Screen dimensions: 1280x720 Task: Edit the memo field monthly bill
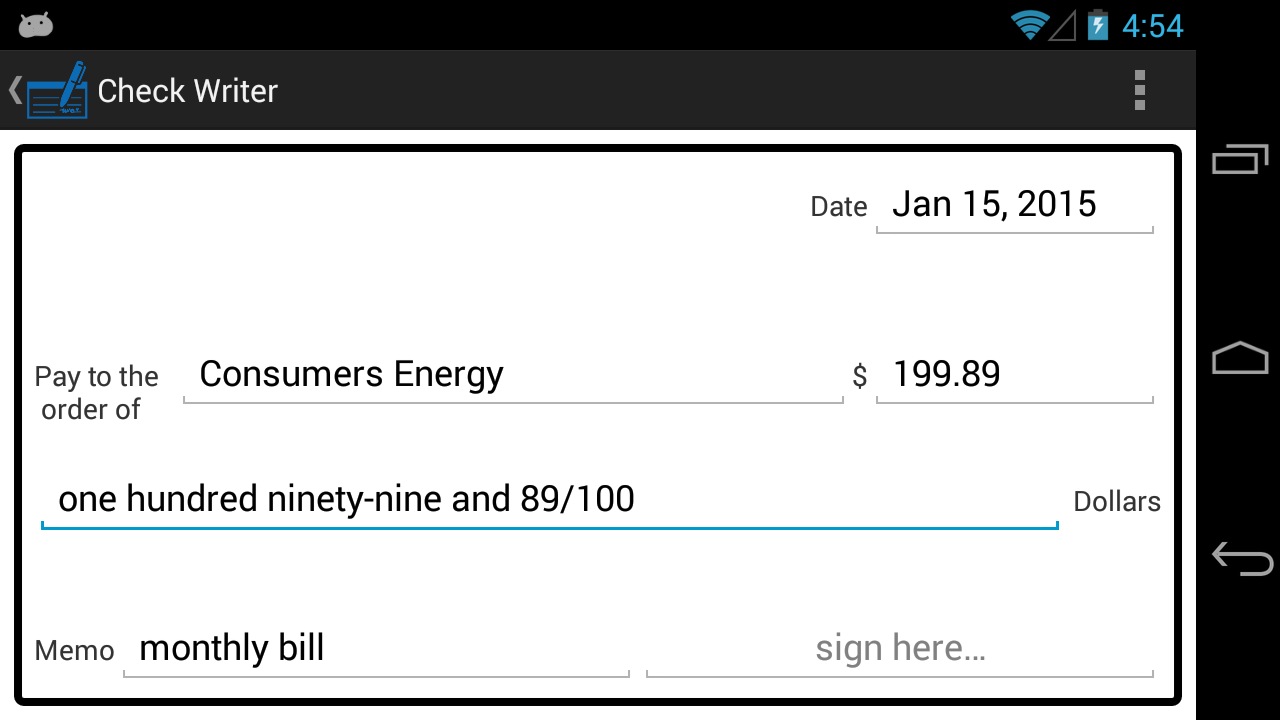click(375, 649)
